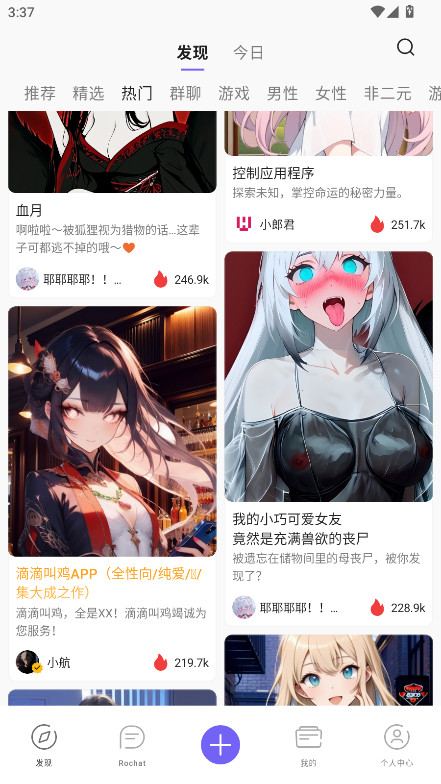Open the 血月 character card

[112, 204]
